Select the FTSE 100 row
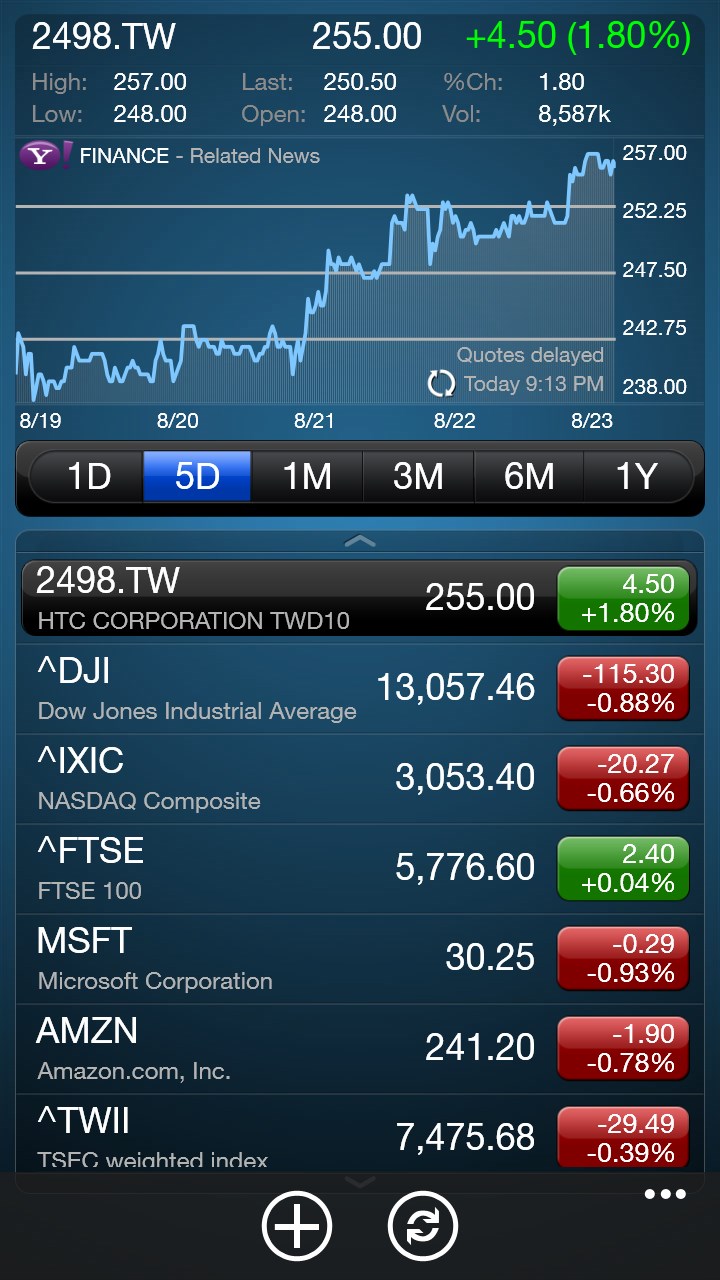 [280, 868]
